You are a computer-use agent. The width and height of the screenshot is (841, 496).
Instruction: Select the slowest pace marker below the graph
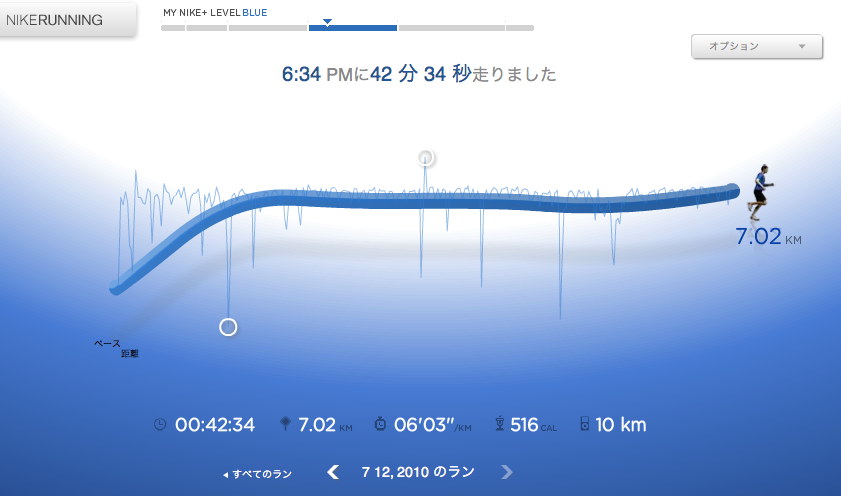228,327
